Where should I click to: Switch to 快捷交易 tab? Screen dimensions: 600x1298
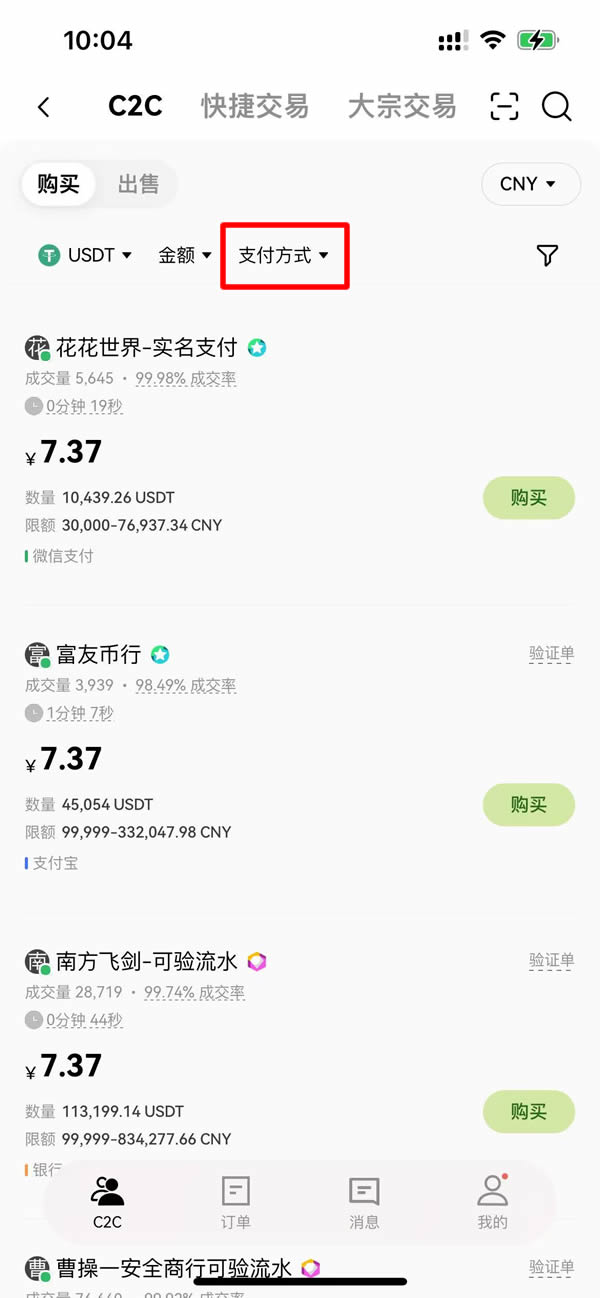(254, 106)
